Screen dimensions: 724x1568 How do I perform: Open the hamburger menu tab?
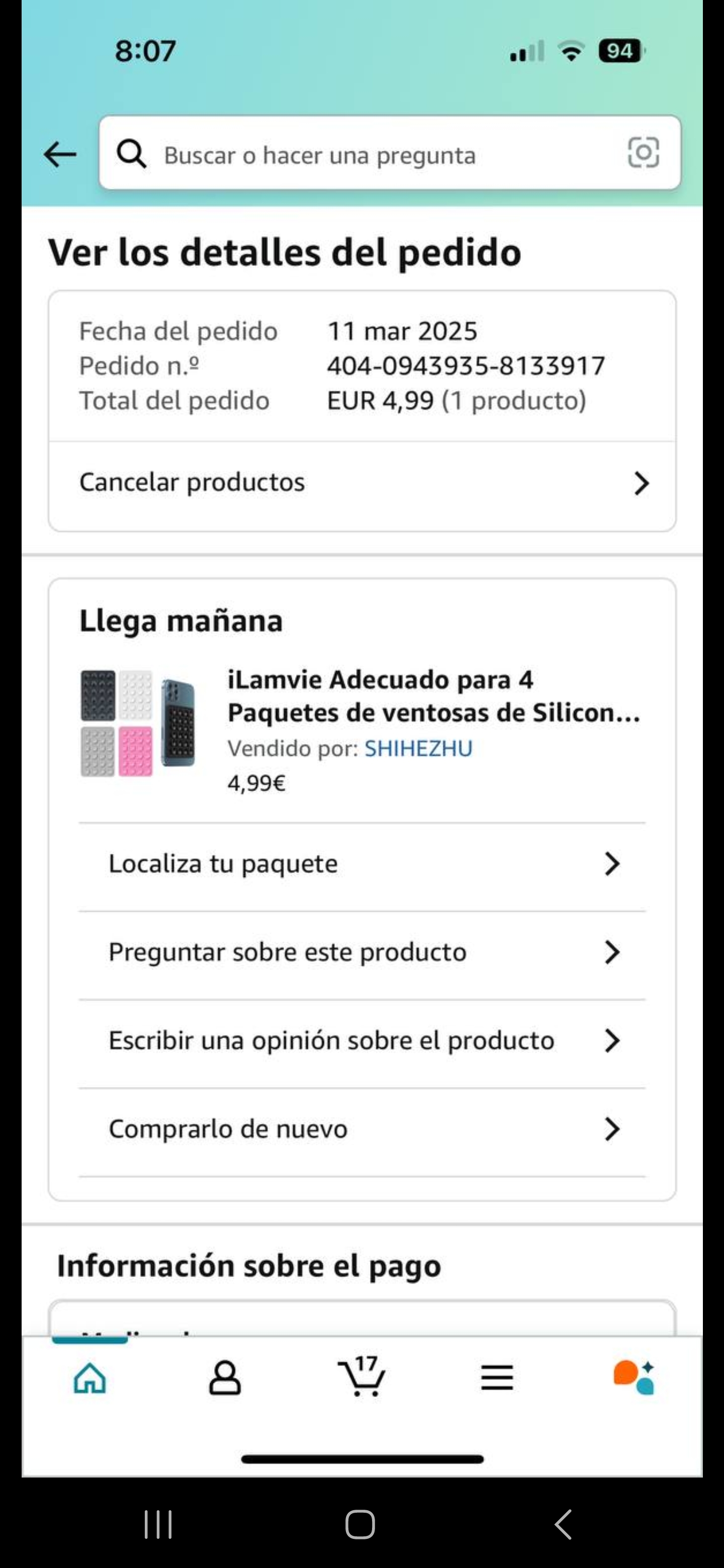coord(497,1378)
